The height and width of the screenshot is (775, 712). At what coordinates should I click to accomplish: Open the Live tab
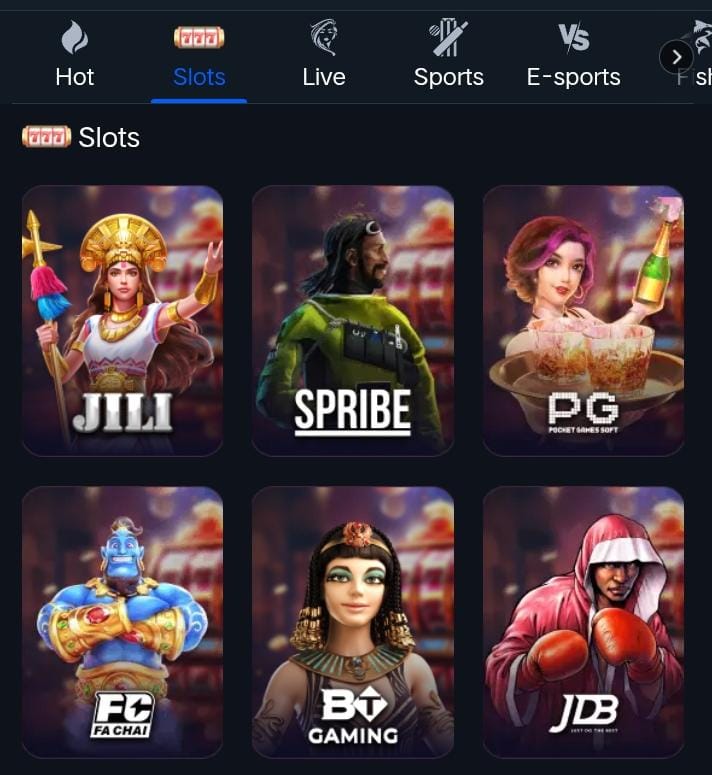pyautogui.click(x=324, y=57)
